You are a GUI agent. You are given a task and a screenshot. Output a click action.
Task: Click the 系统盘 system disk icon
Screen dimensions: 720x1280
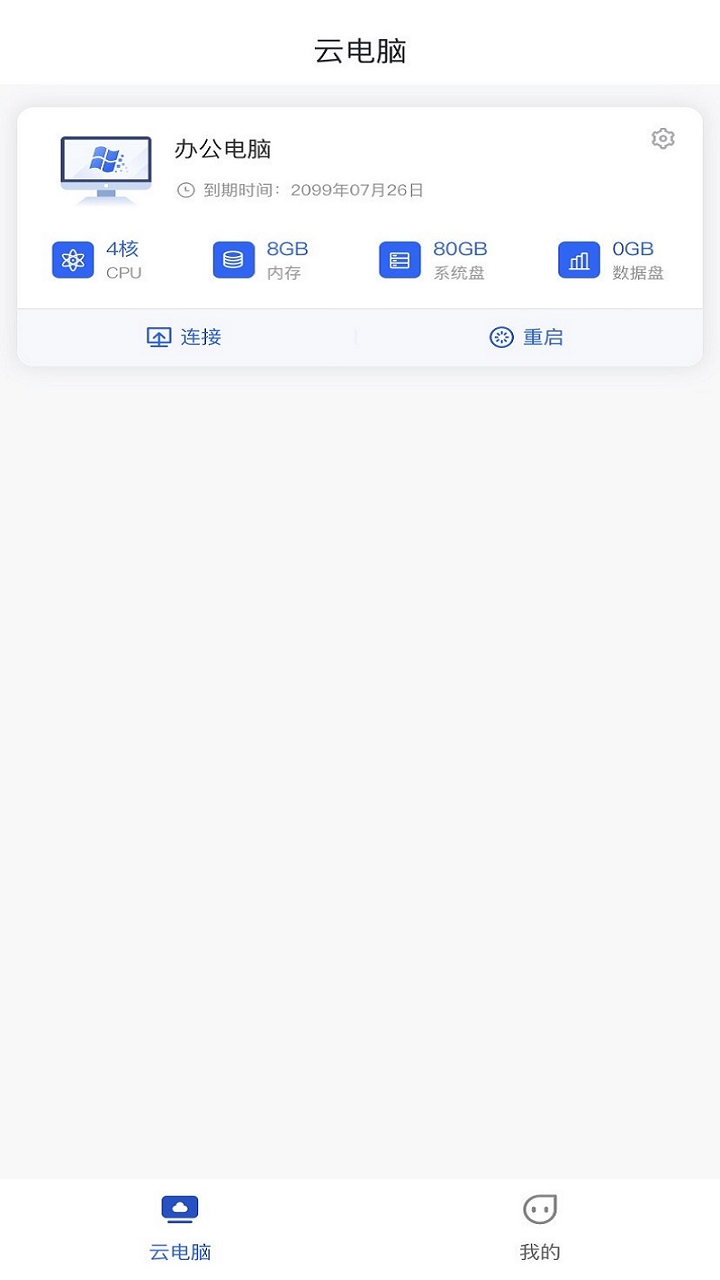pos(399,258)
